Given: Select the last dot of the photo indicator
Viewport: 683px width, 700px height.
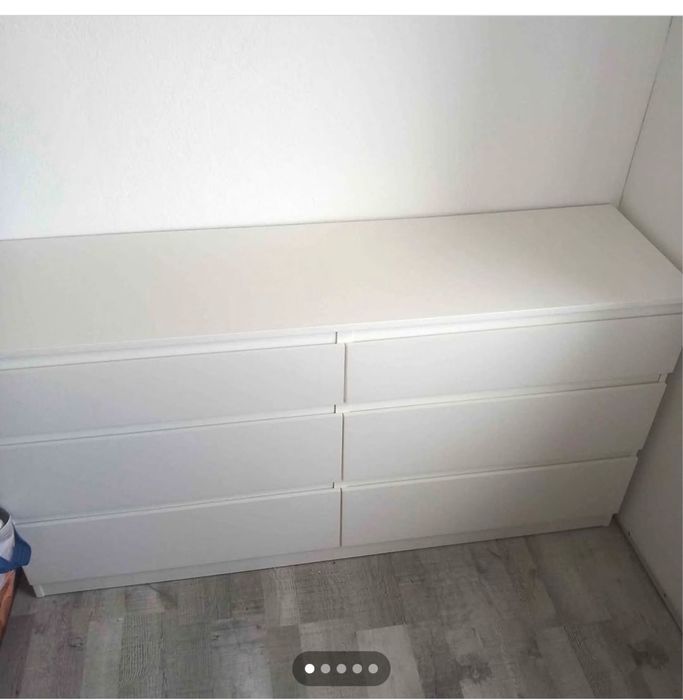Looking at the screenshot, I should pos(373,669).
